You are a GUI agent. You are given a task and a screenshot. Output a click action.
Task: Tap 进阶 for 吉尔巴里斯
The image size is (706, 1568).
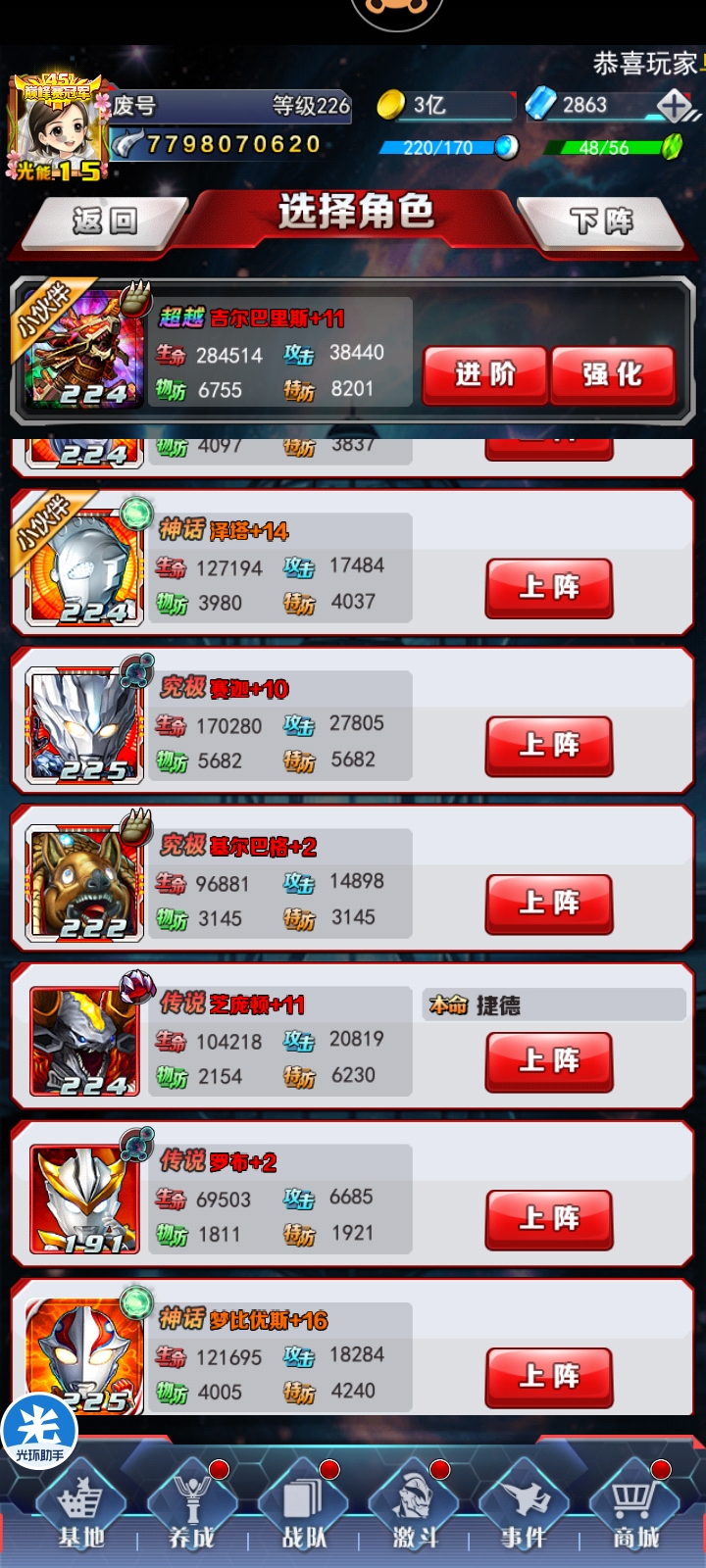(x=484, y=374)
